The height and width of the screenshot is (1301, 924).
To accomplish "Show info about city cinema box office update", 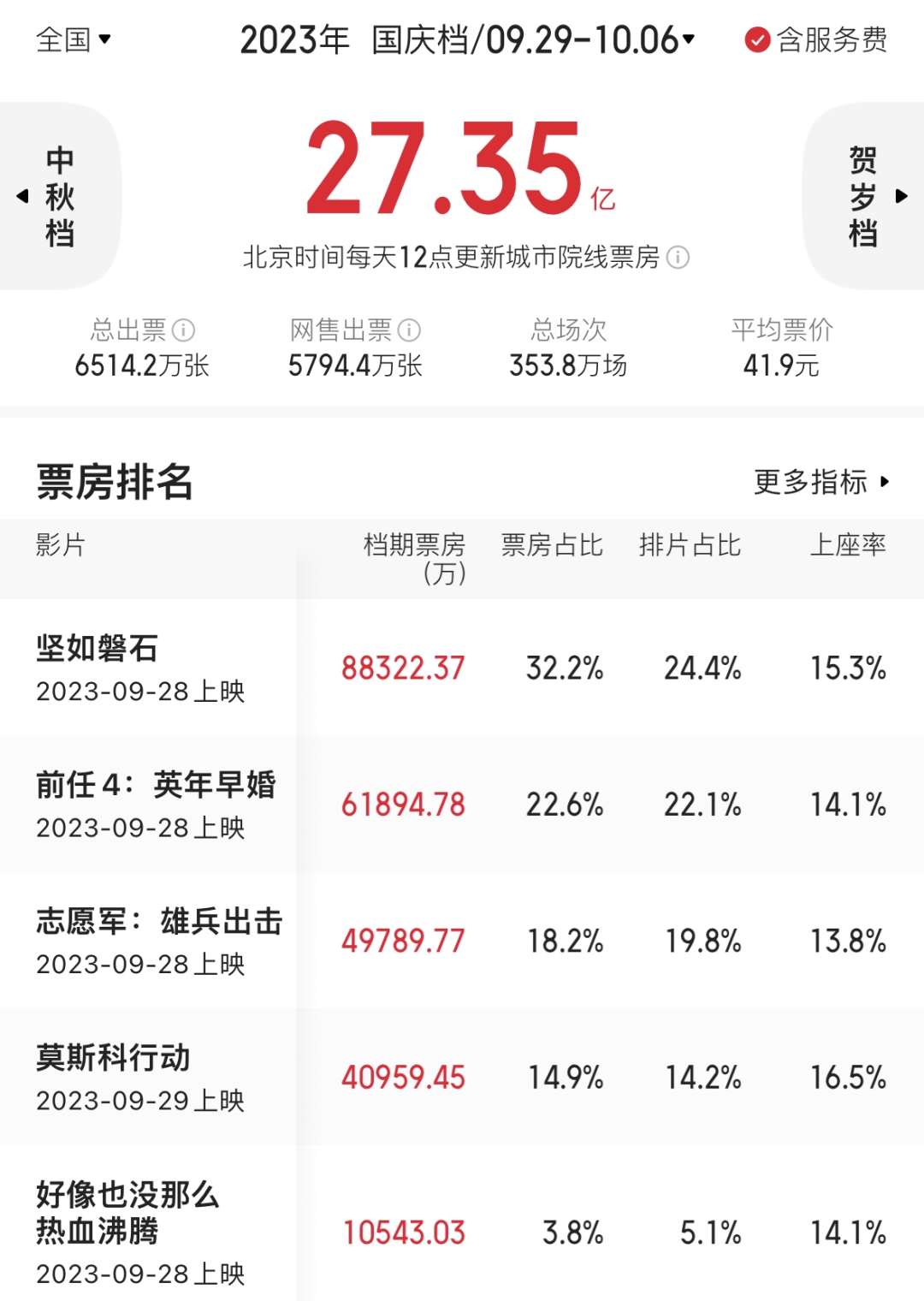I will click(678, 258).
